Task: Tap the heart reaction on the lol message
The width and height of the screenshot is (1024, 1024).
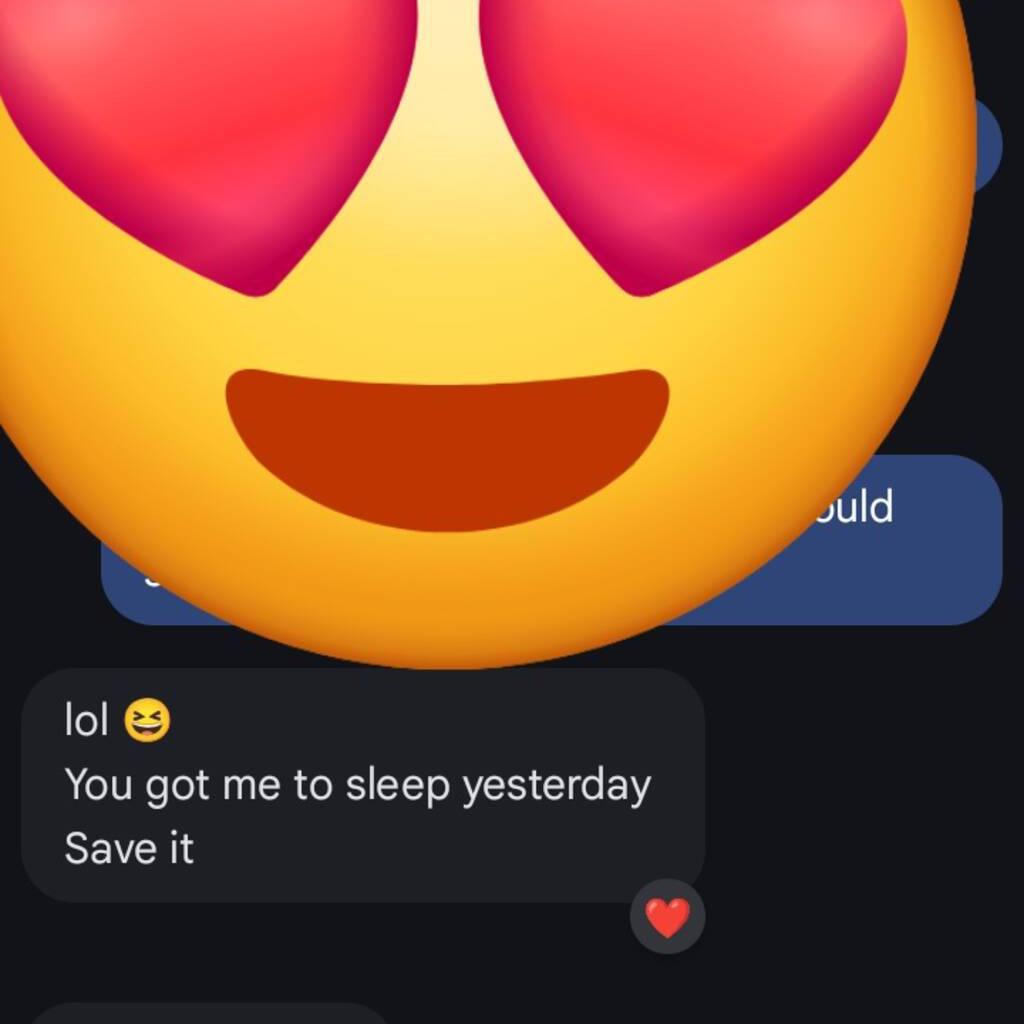Action: [667, 916]
